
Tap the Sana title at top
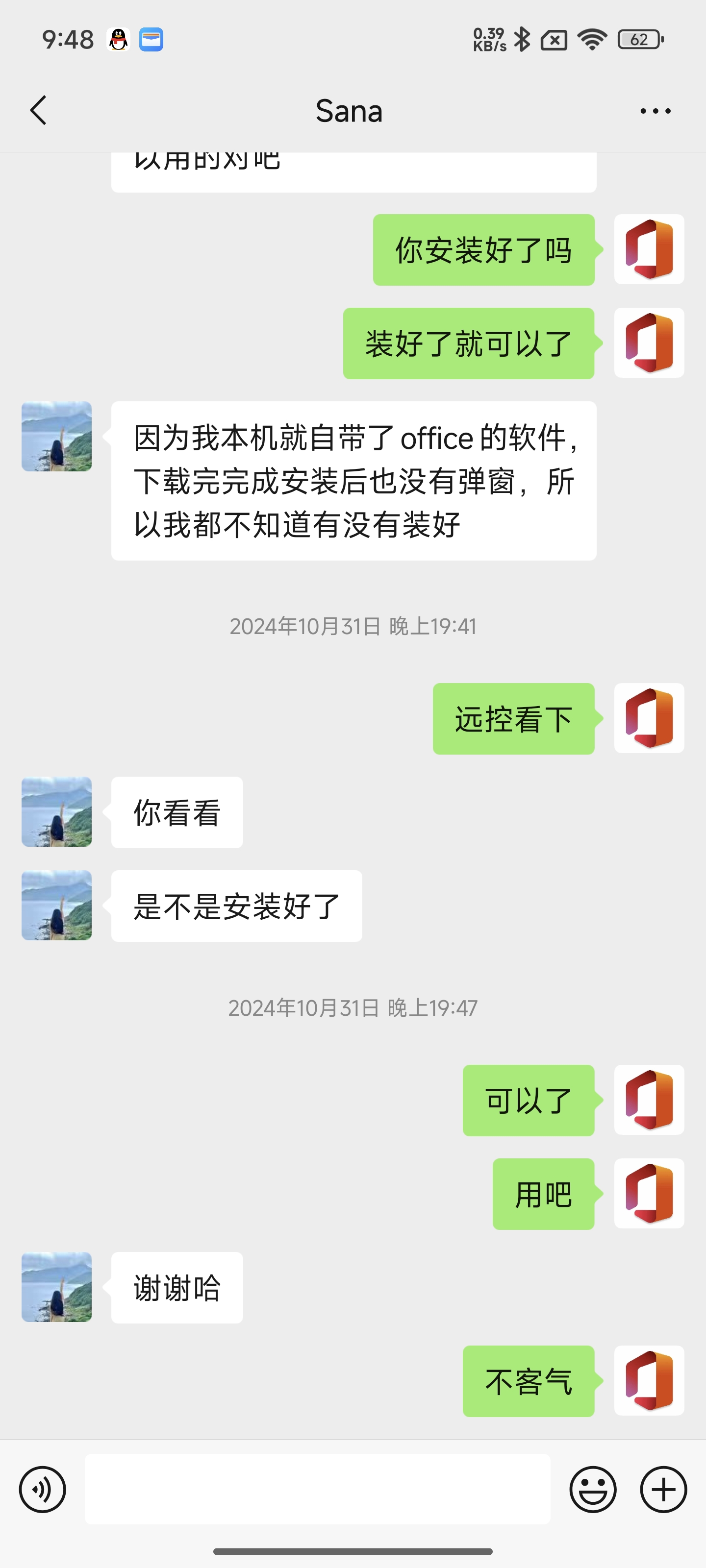coord(350,110)
